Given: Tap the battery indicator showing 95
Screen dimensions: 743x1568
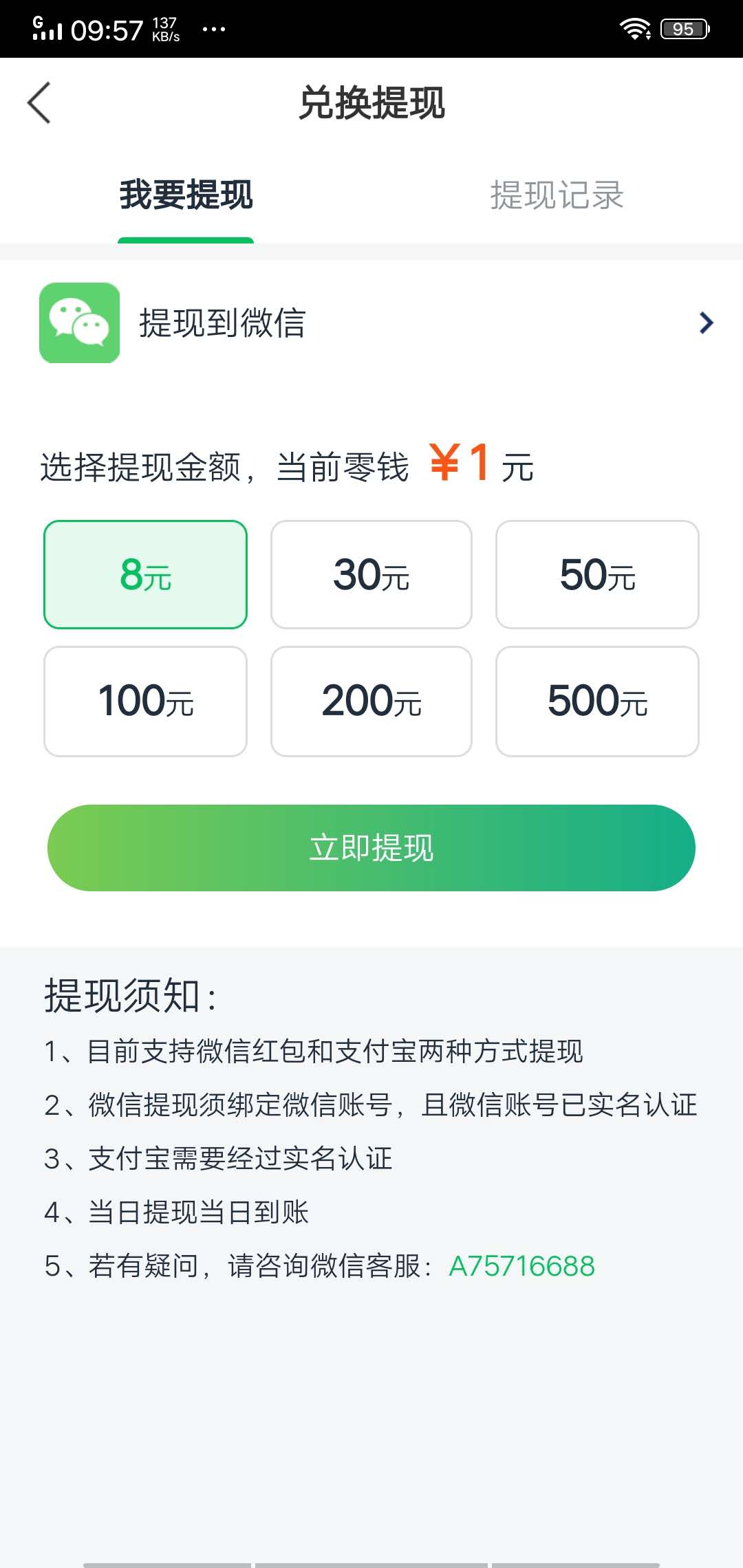Looking at the screenshot, I should pos(683,28).
